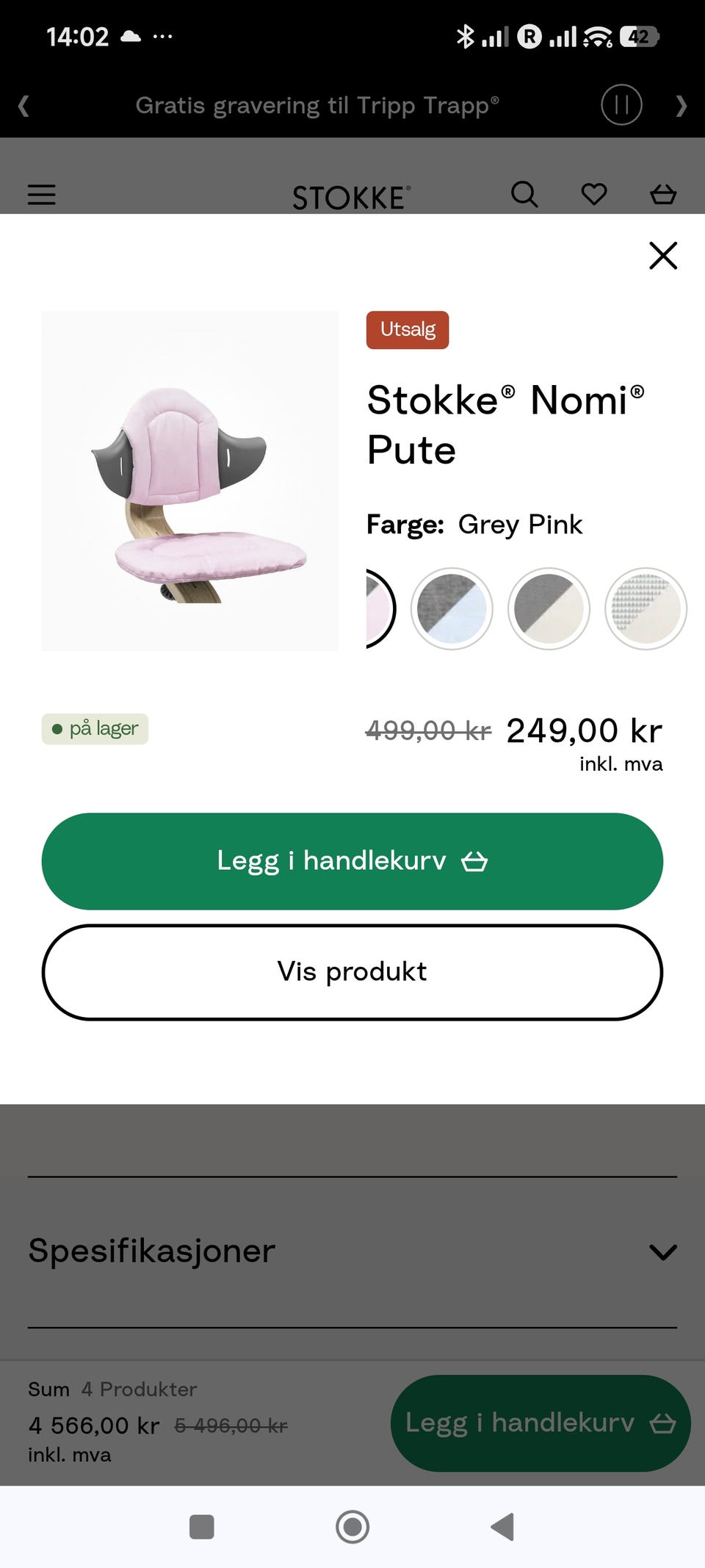
Task: Go to the home screen
Action: (x=352, y=1526)
